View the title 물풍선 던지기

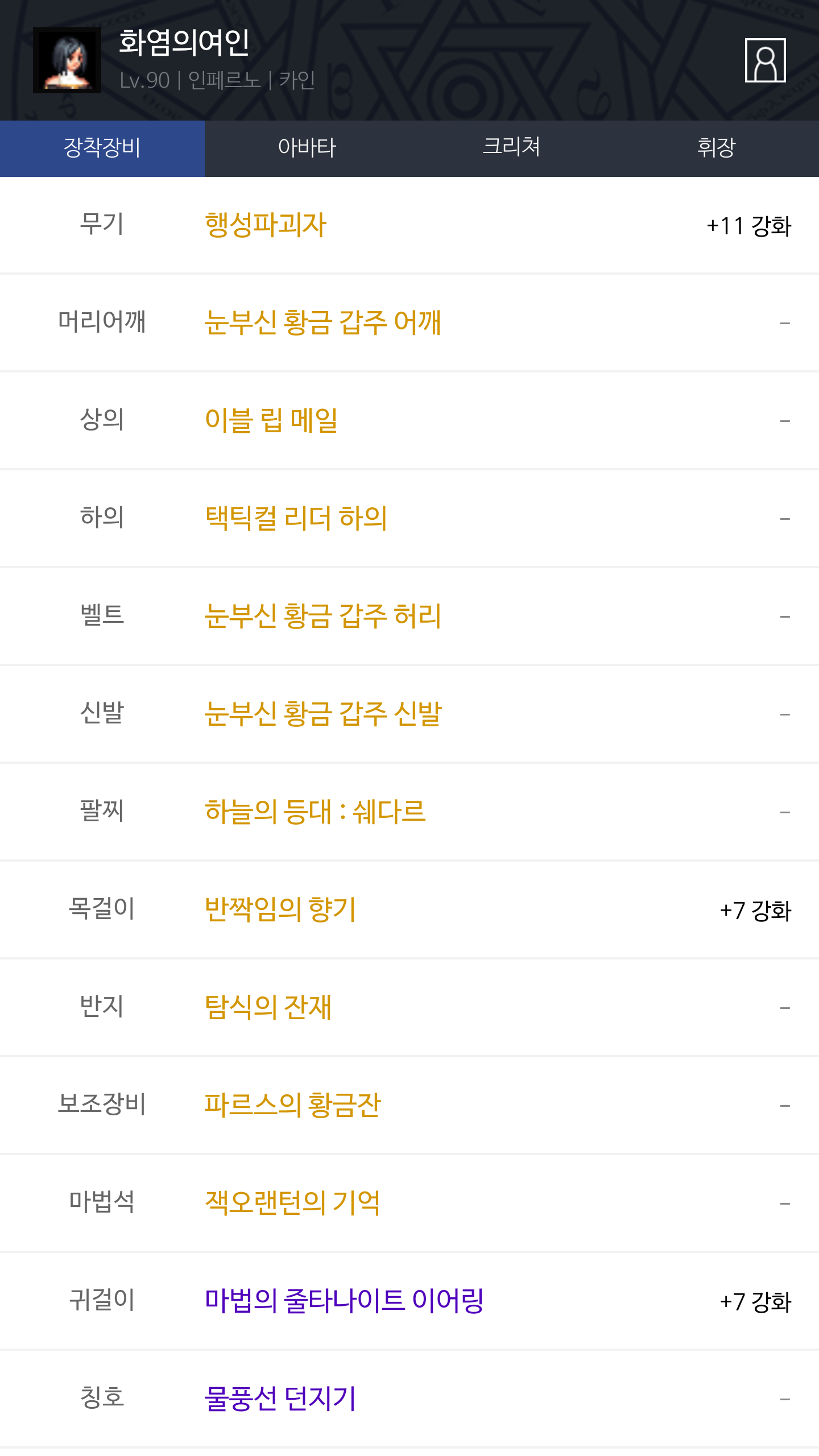280,1399
